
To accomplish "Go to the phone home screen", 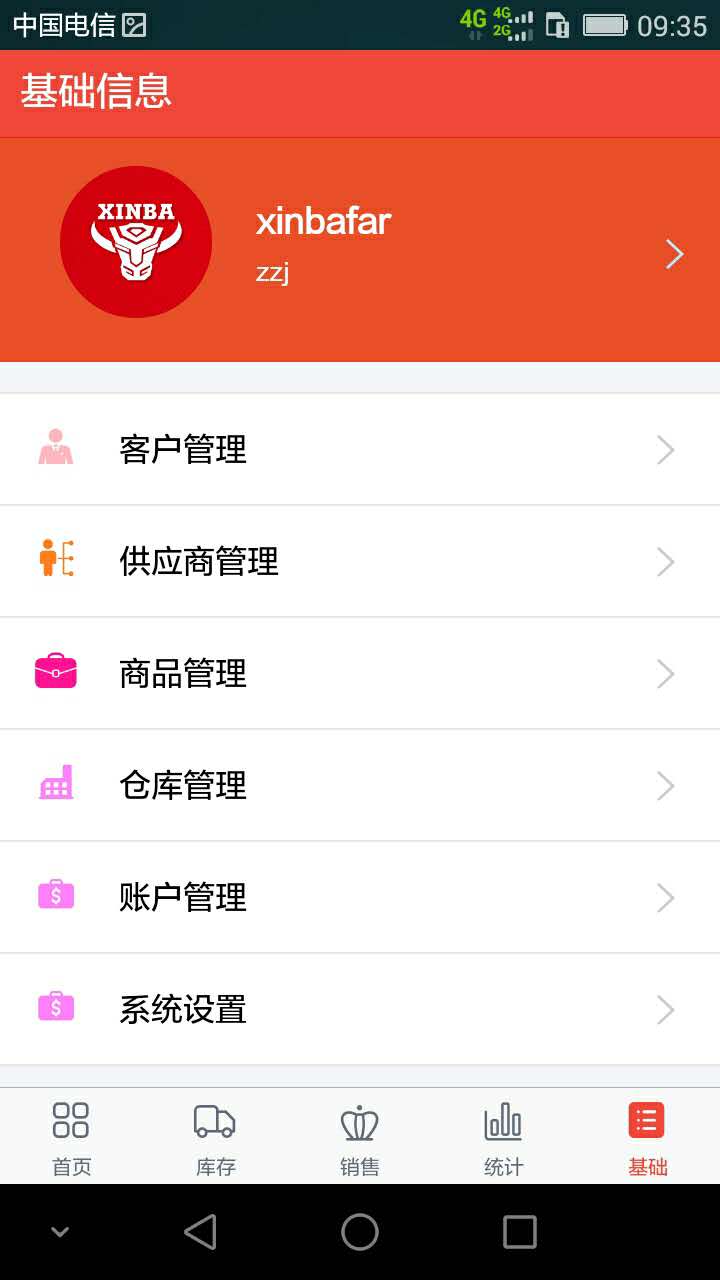I will 360,1232.
